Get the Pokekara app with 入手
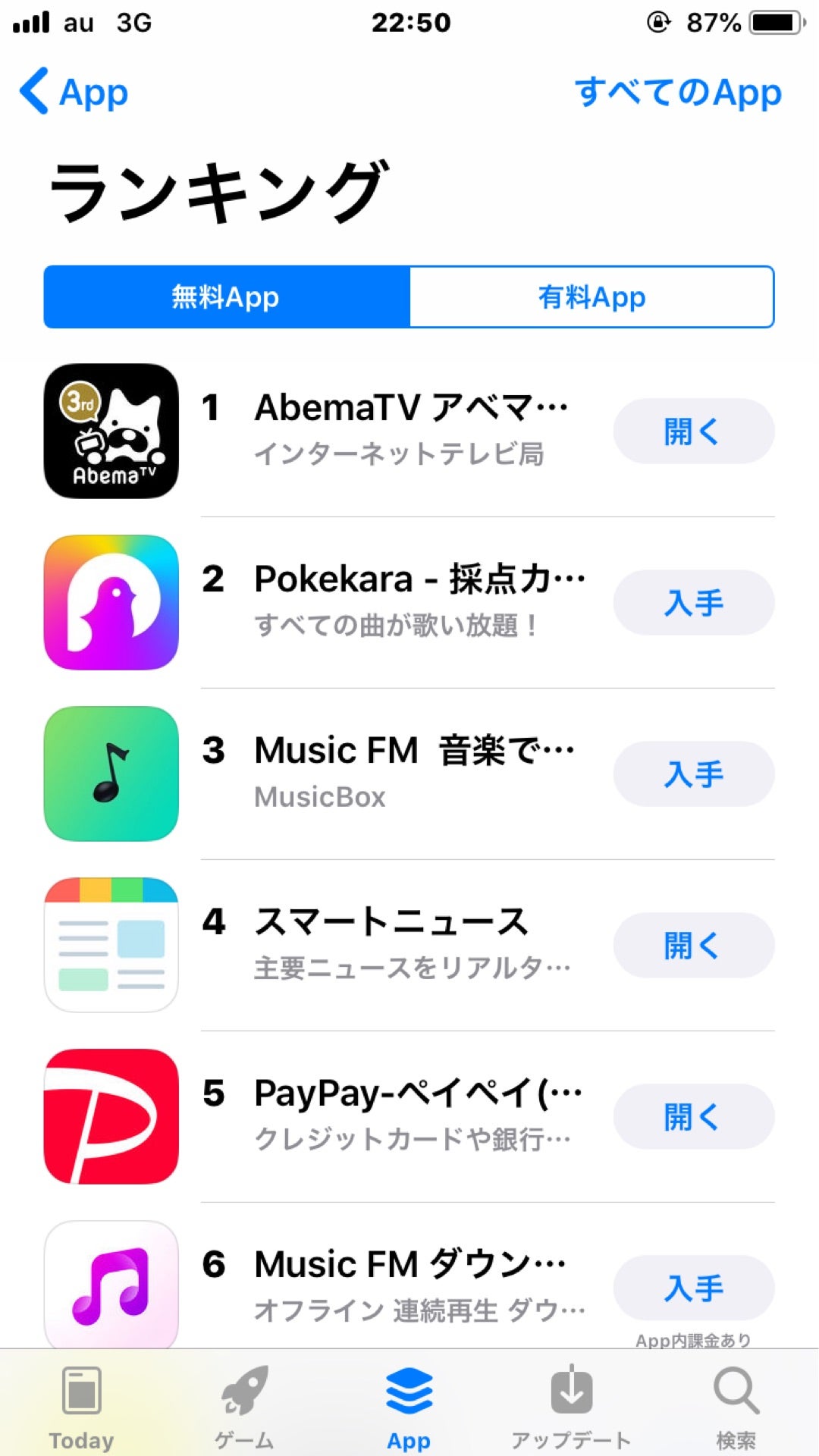Screen dimensions: 819x1456 coord(693,603)
